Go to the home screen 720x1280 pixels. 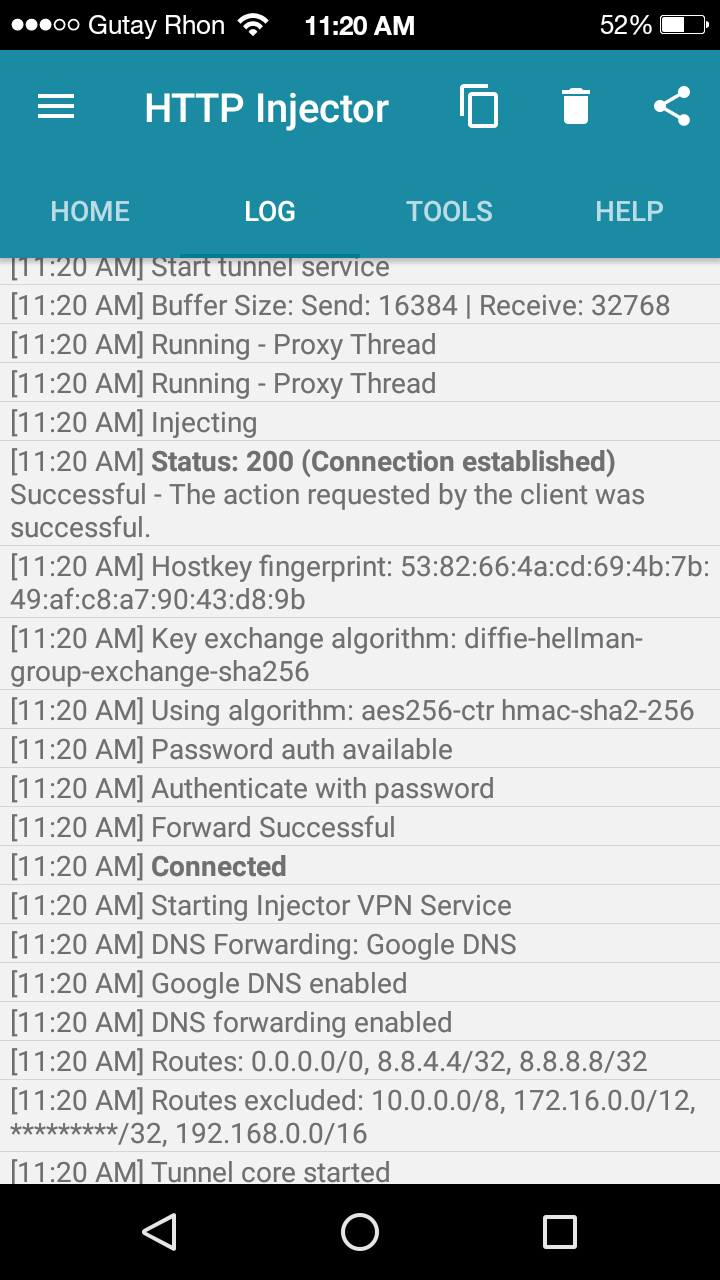pos(360,1232)
